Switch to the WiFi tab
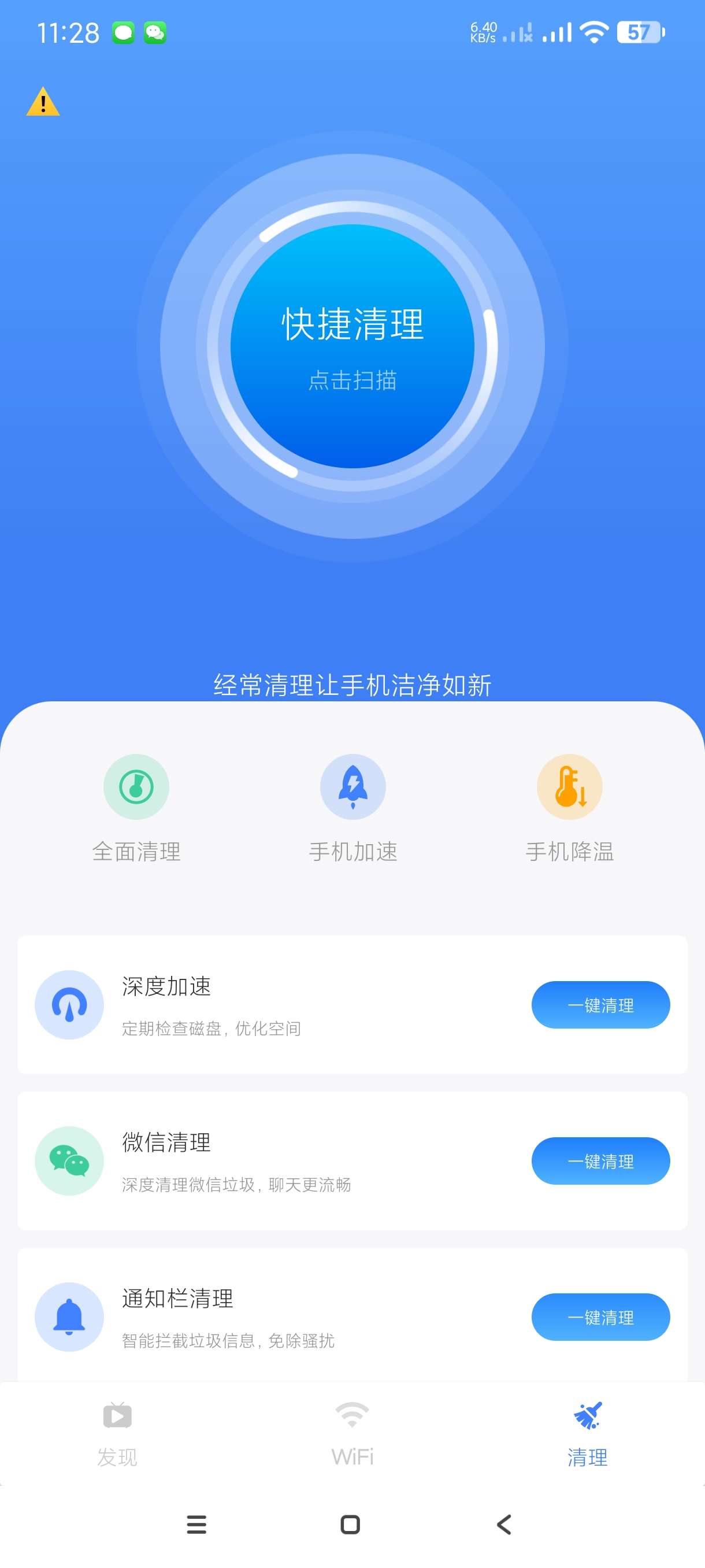Image resolution: width=705 pixels, height=1568 pixels. tap(352, 1433)
